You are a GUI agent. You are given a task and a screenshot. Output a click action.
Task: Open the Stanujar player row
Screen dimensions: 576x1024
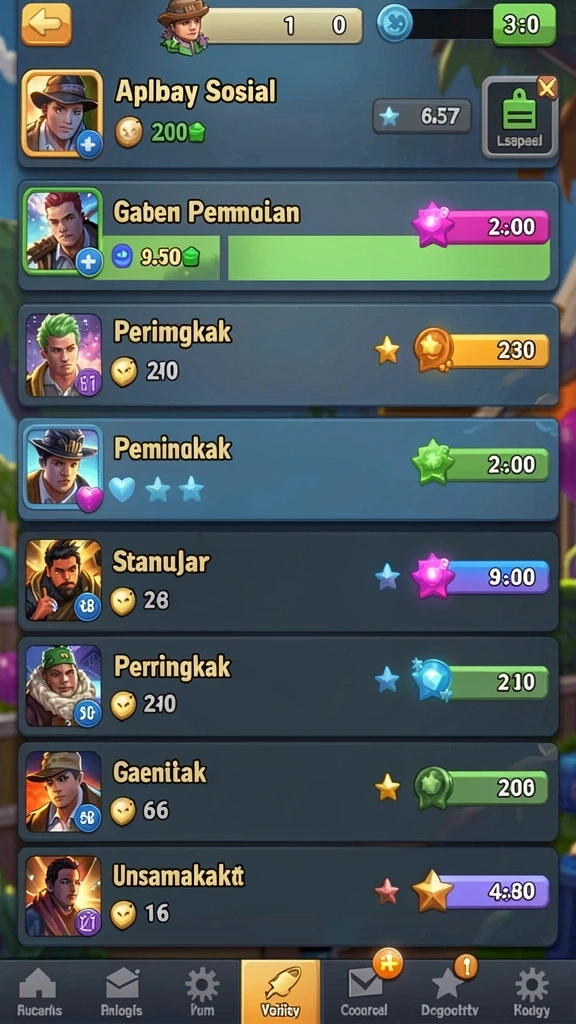click(288, 581)
